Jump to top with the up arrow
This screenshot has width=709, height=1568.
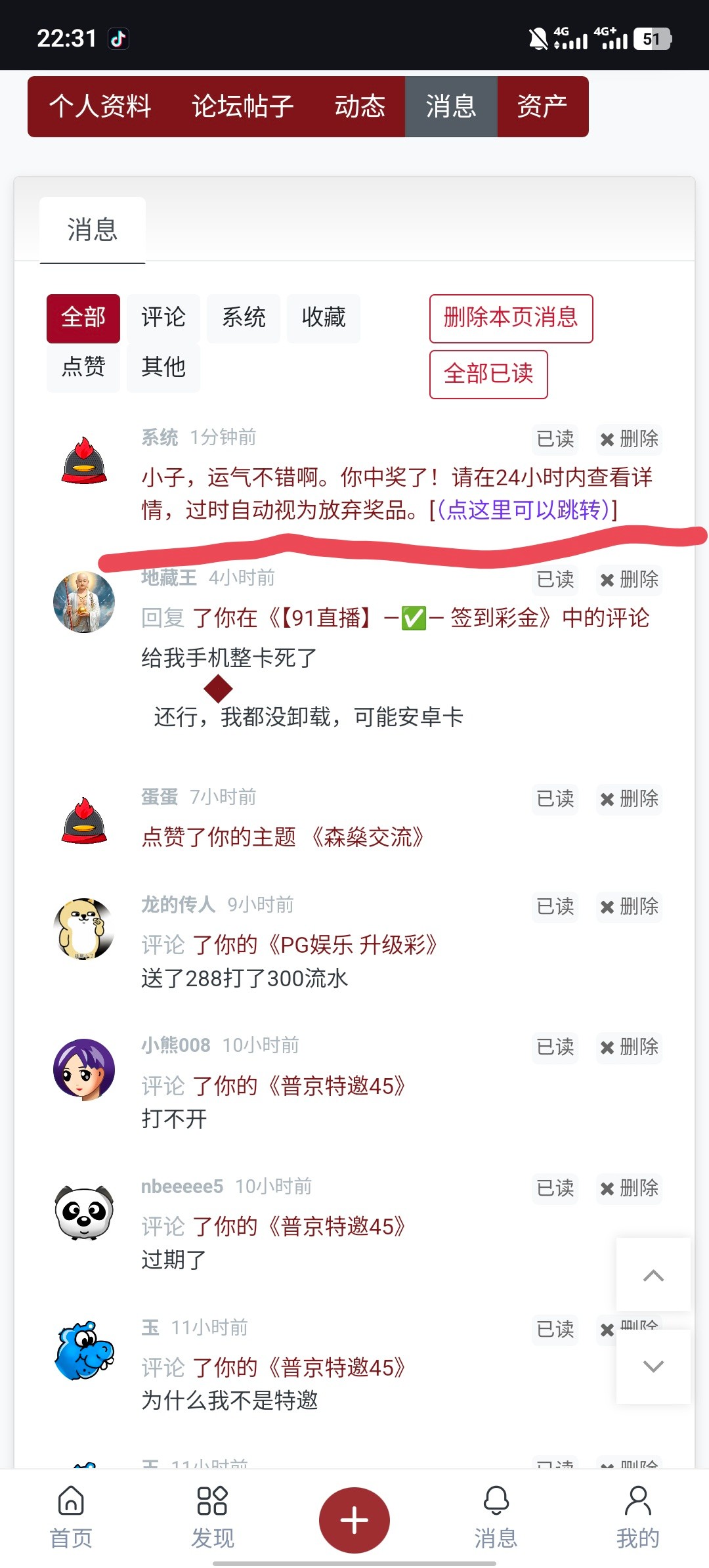click(653, 1274)
